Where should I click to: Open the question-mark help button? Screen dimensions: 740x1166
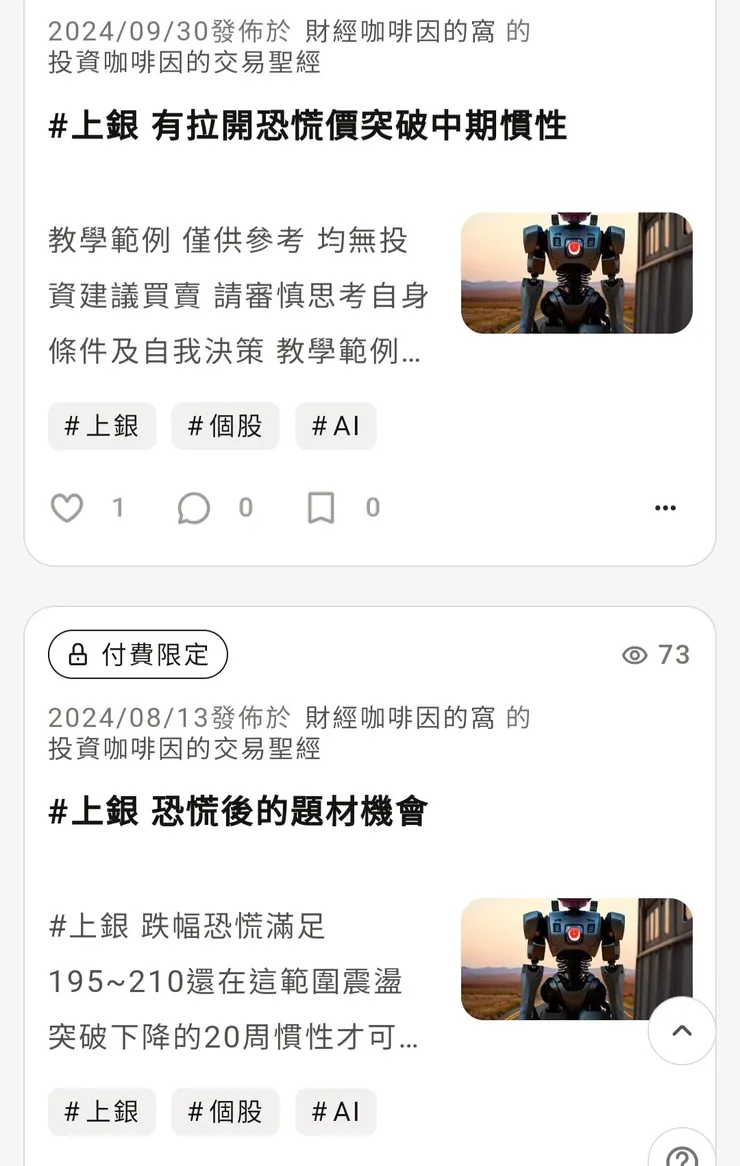682,1150
